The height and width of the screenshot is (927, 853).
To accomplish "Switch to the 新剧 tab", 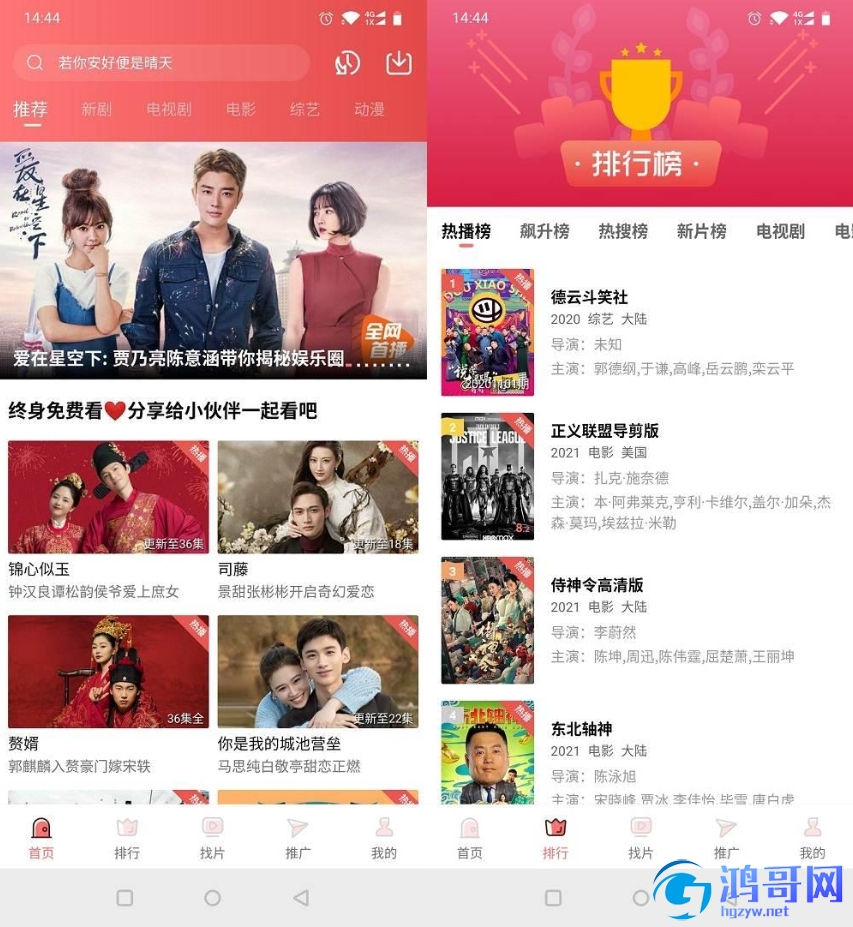I will [x=97, y=109].
